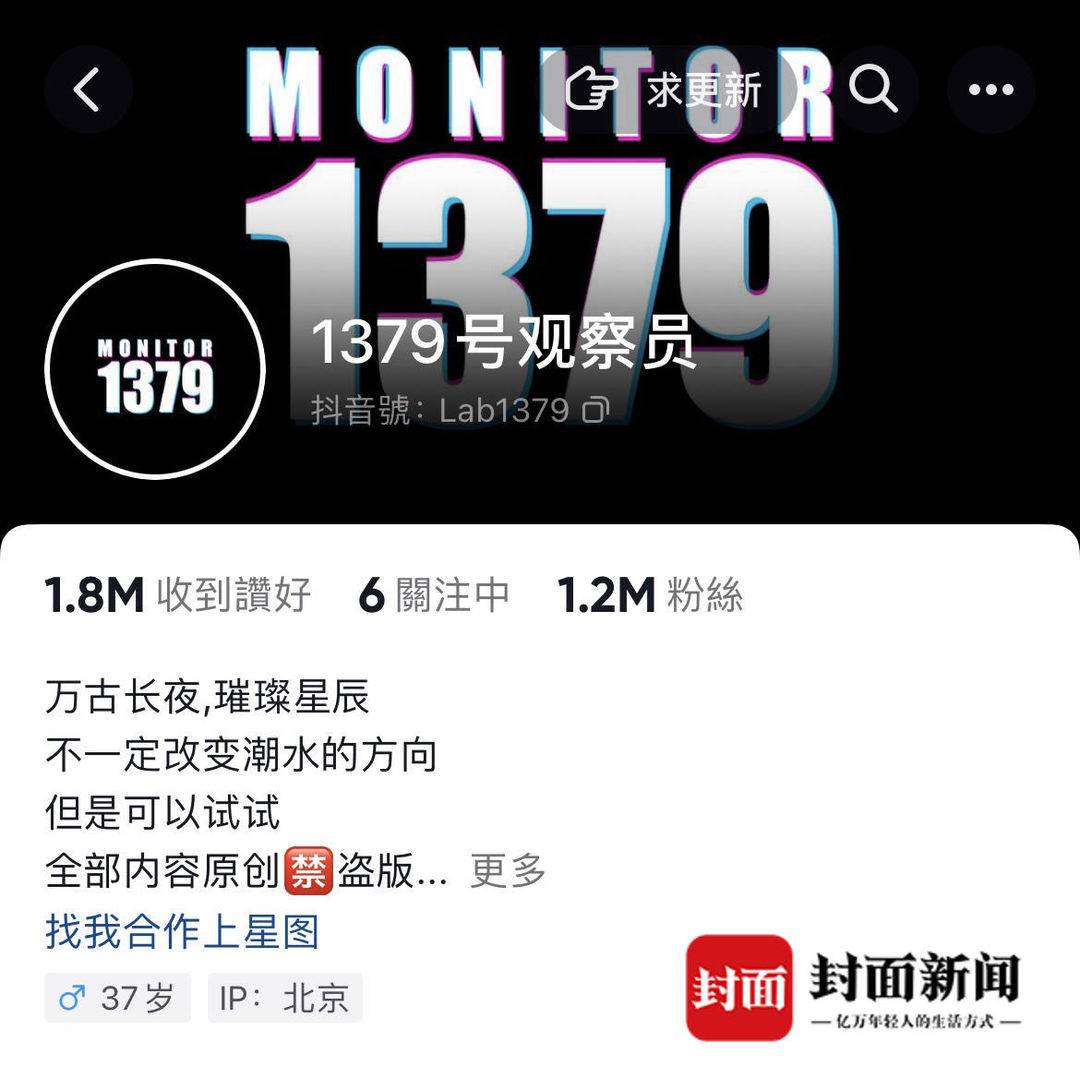Copy the Douyin ID Lab1379
Viewport: 1080px width, 1078px height.
pyautogui.click(x=595, y=410)
